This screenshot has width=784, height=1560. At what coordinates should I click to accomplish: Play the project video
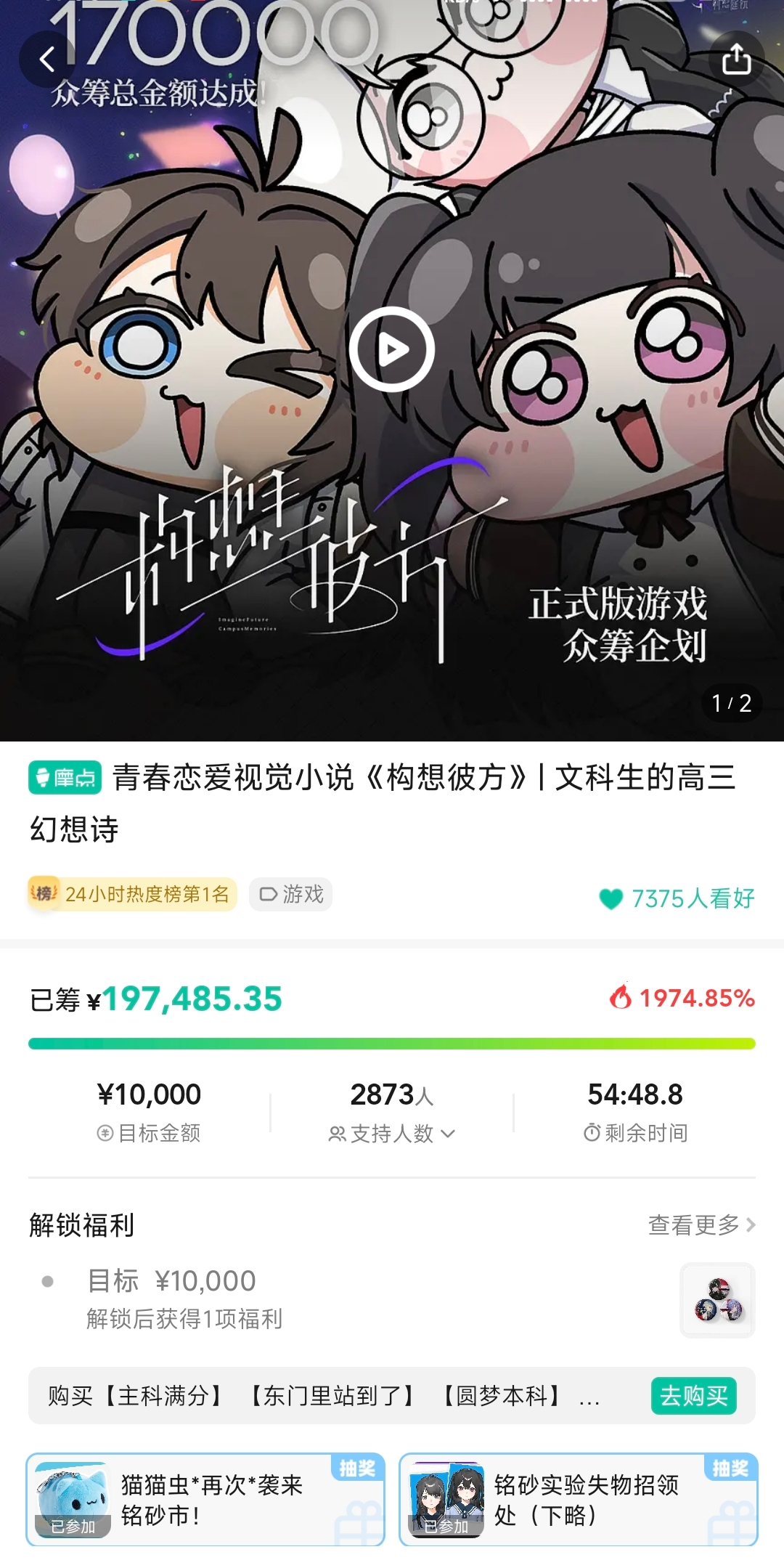click(x=392, y=349)
